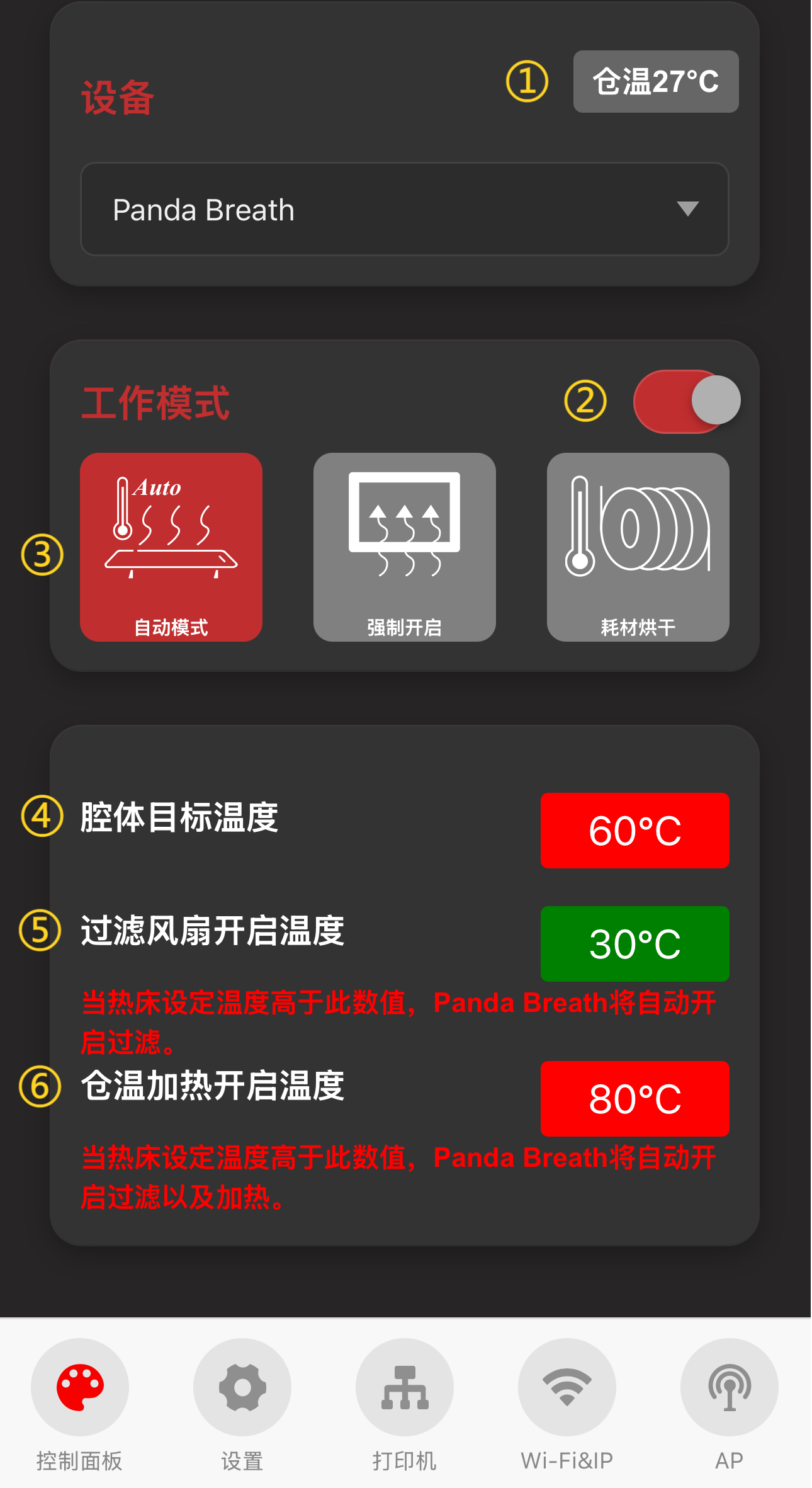The height and width of the screenshot is (1488, 812).
Task: Switch to the 控制面板 tab
Action: point(80,1404)
